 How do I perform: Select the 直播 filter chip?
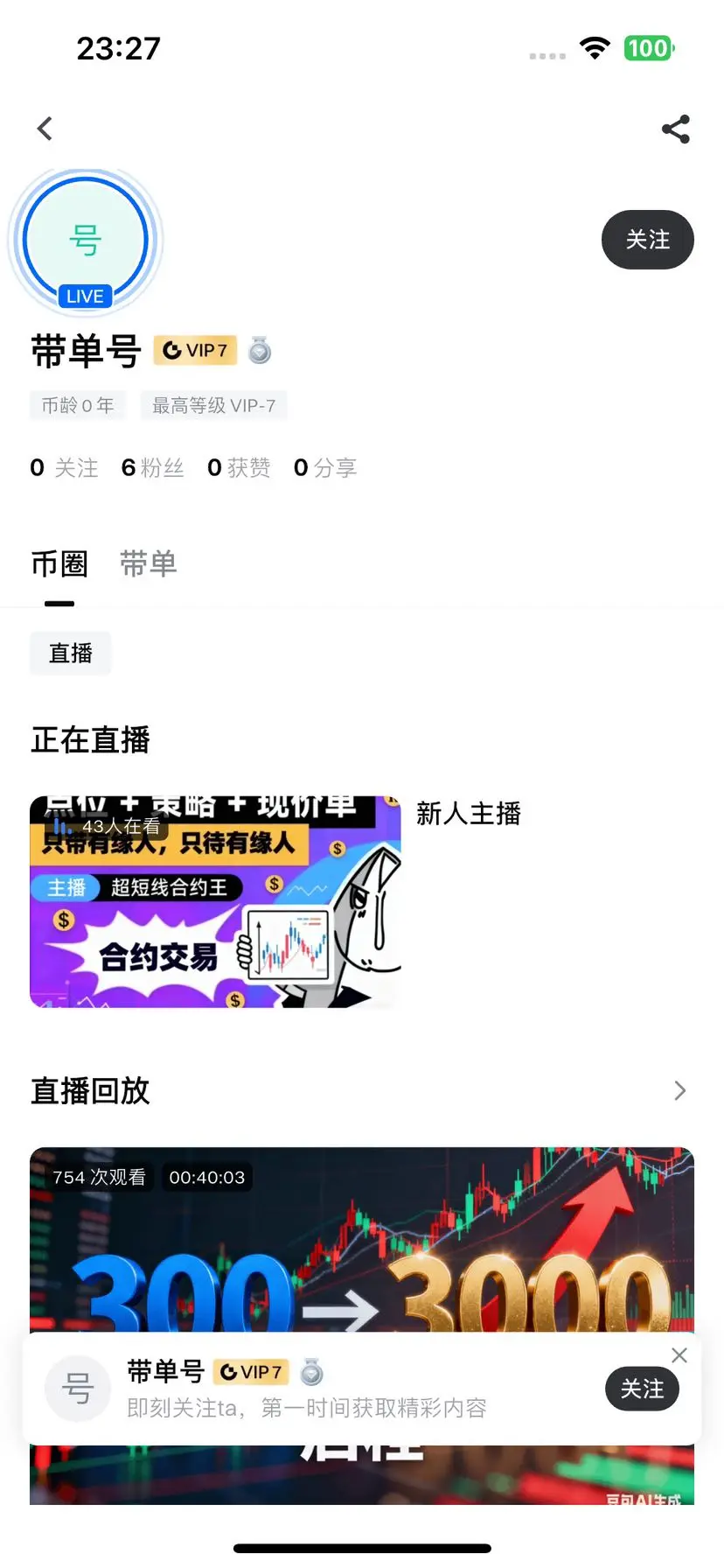click(x=70, y=653)
